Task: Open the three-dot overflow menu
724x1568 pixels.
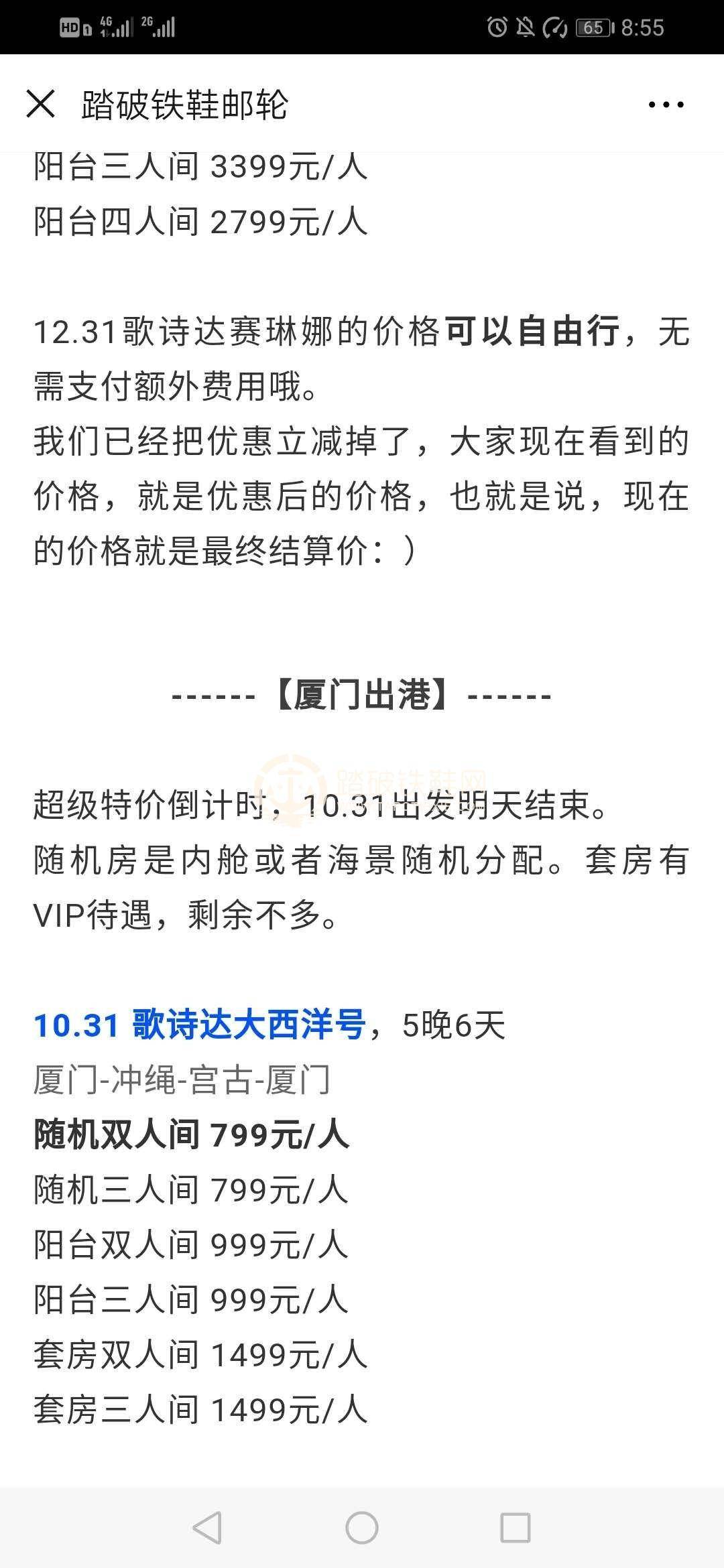Action: coord(666,105)
